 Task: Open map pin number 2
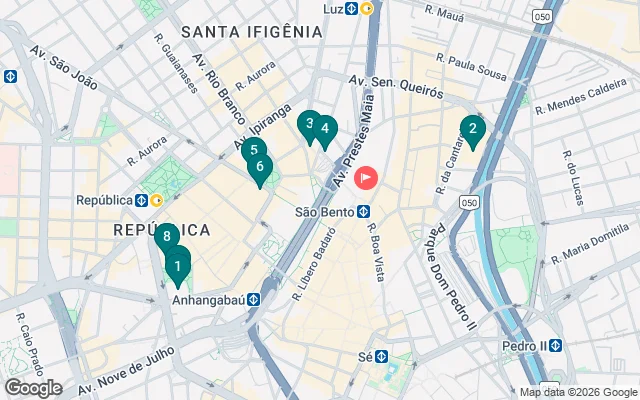472,128
